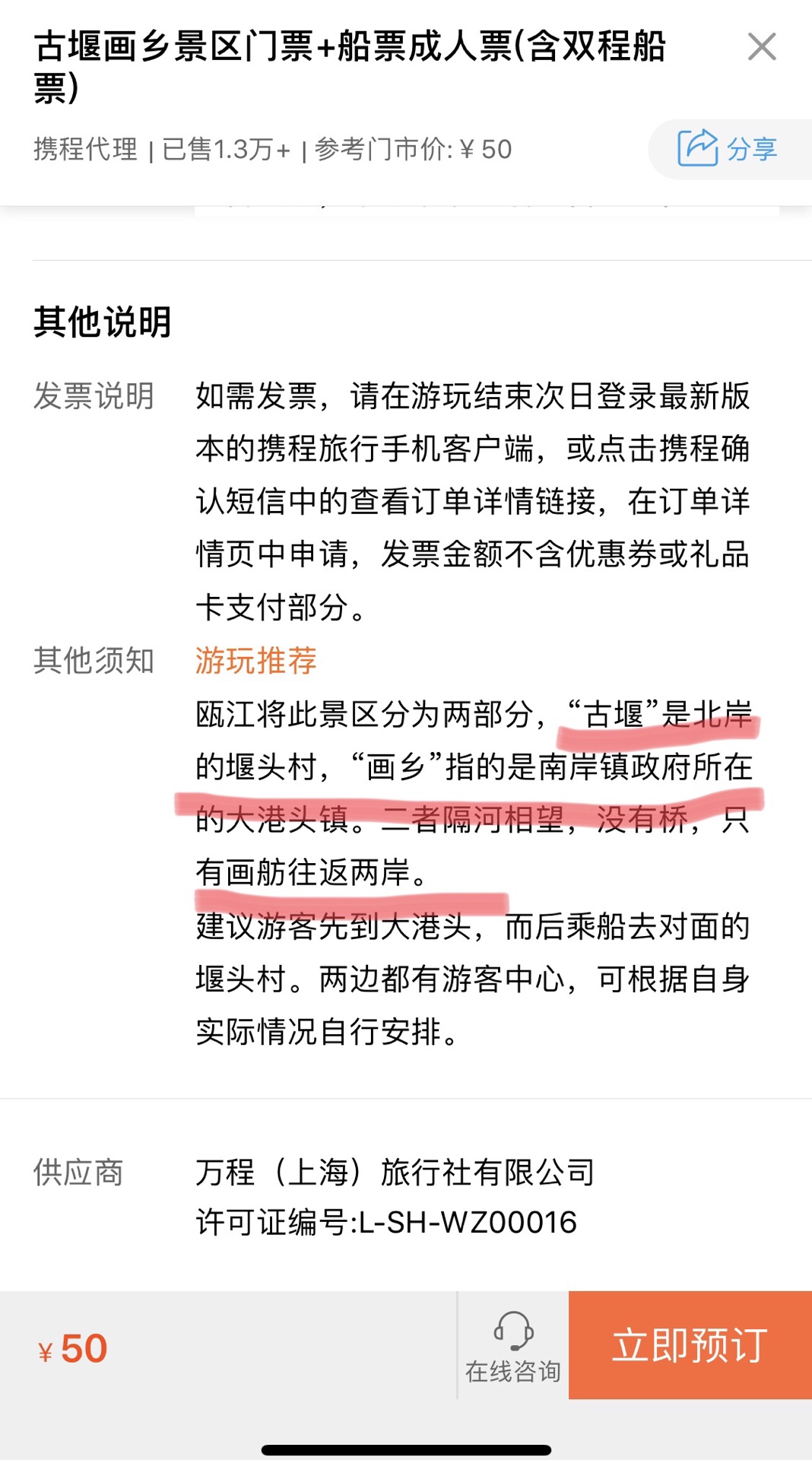Open 在线咨询 online customer service
The image size is (812, 1460).
tap(513, 1347)
